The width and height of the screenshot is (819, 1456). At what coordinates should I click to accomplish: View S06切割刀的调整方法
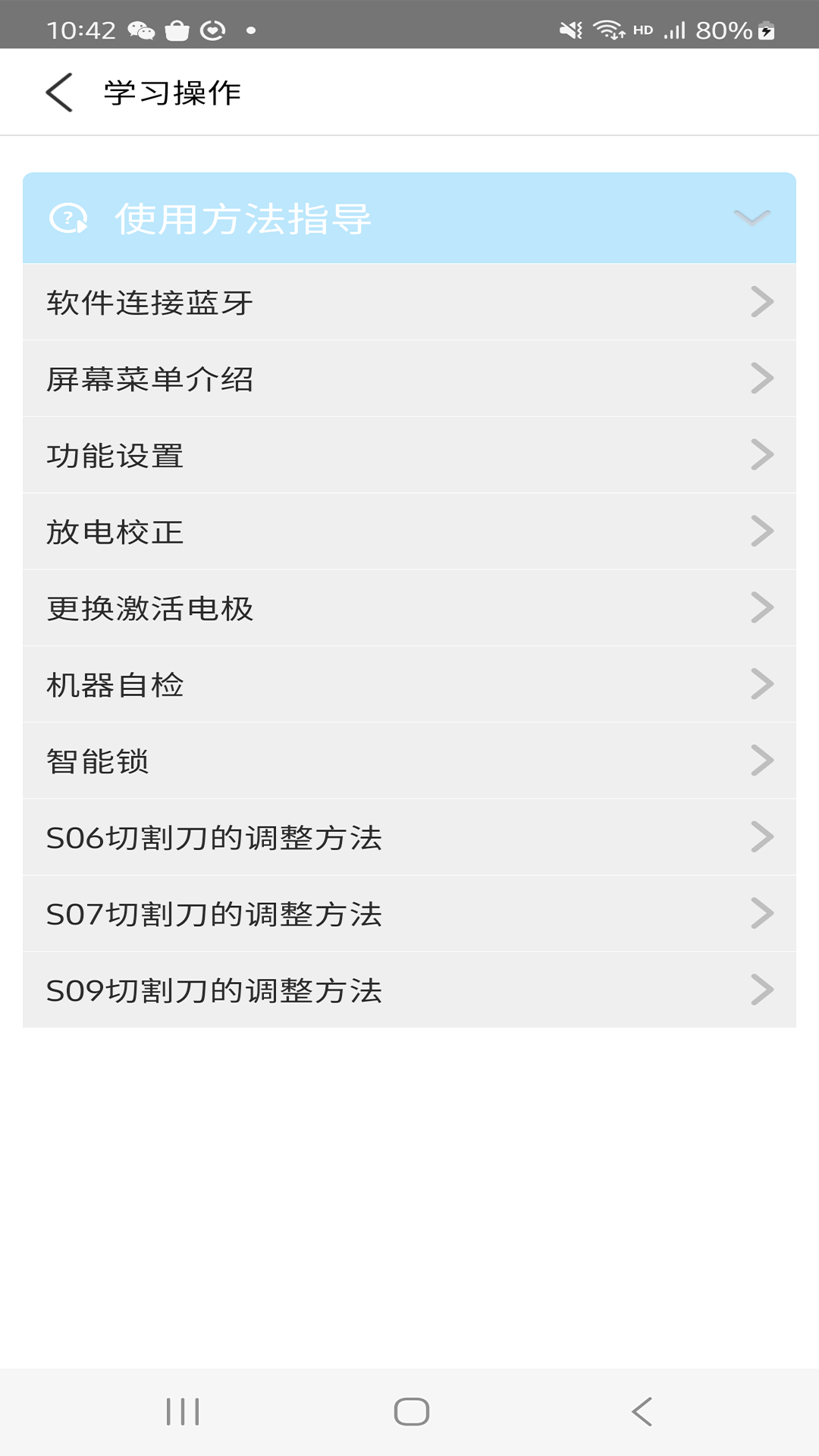[x=409, y=838]
